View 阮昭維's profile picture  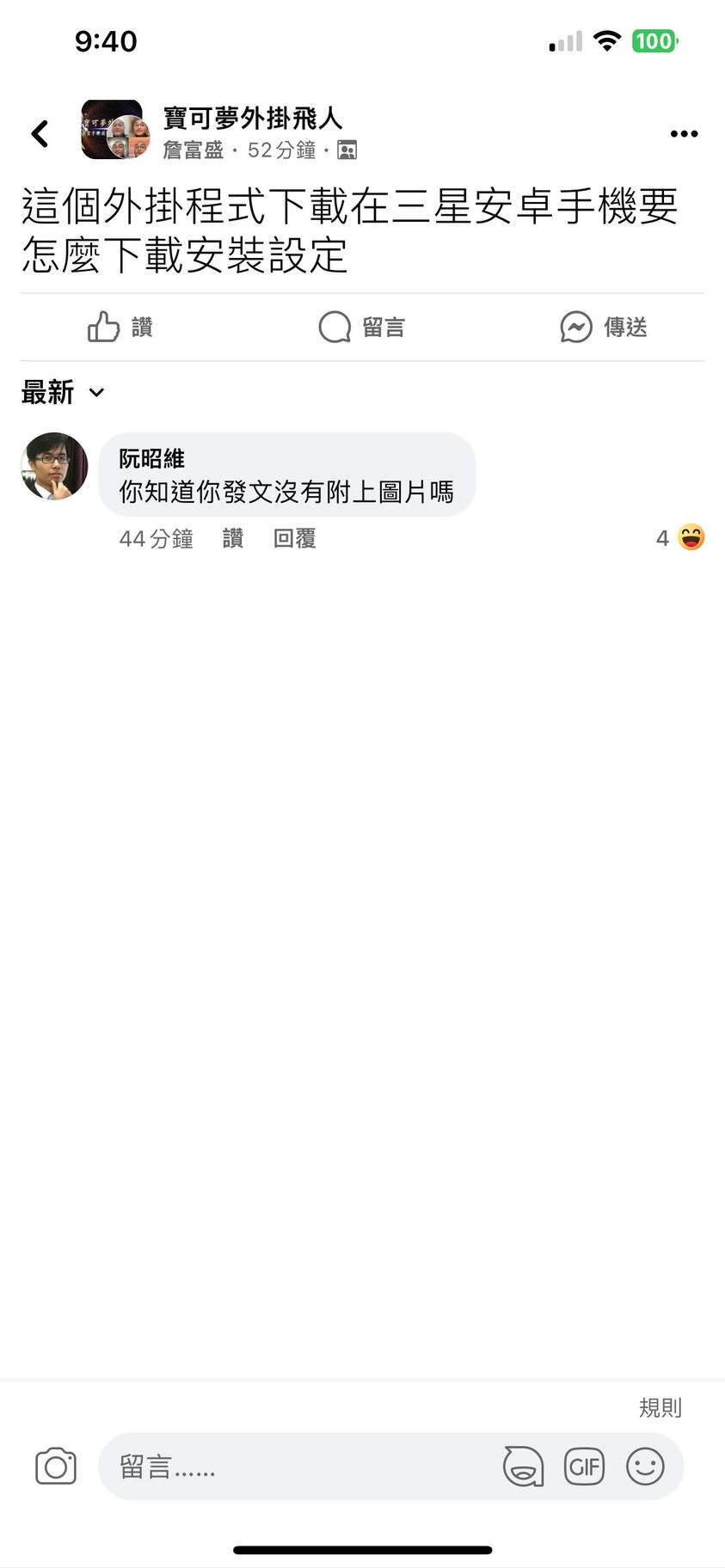(x=54, y=466)
